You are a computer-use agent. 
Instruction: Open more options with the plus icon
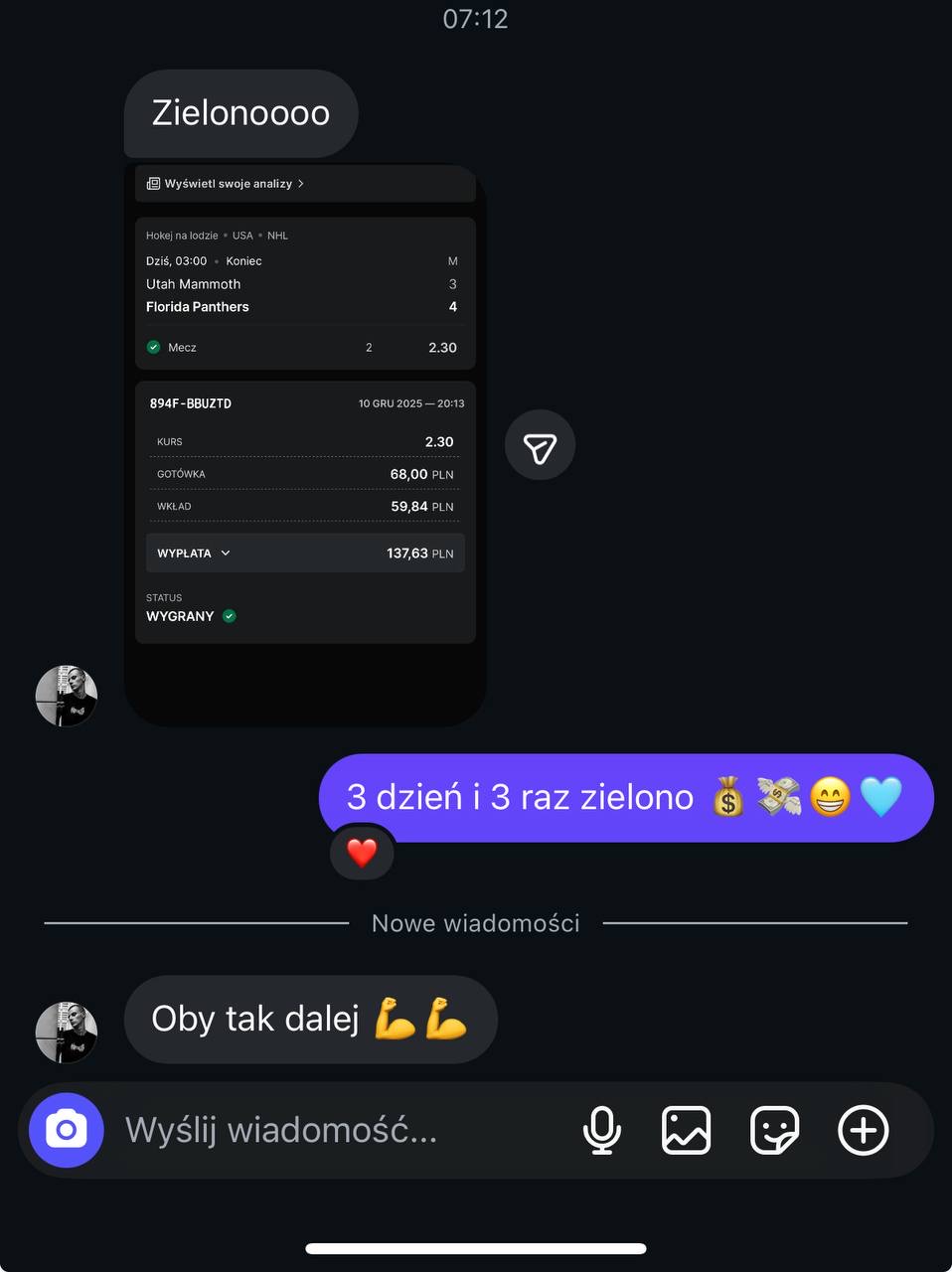click(x=863, y=1130)
